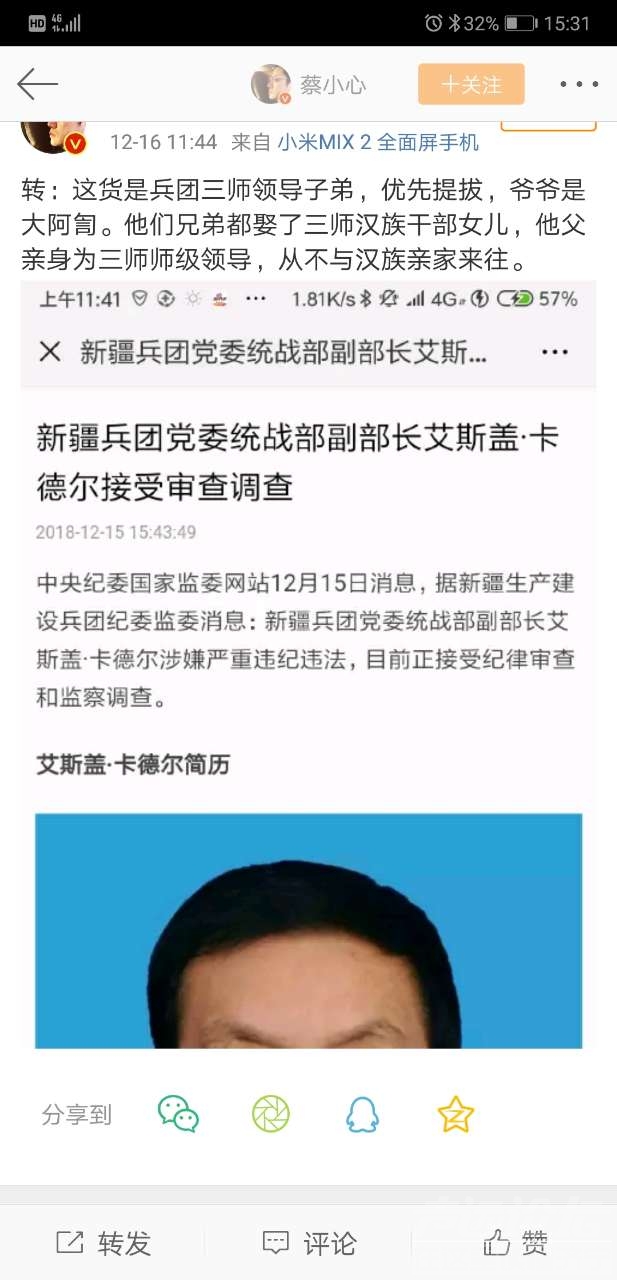Repost with the 转发 button
Viewport: 617px width, 1280px height.
(103, 1243)
